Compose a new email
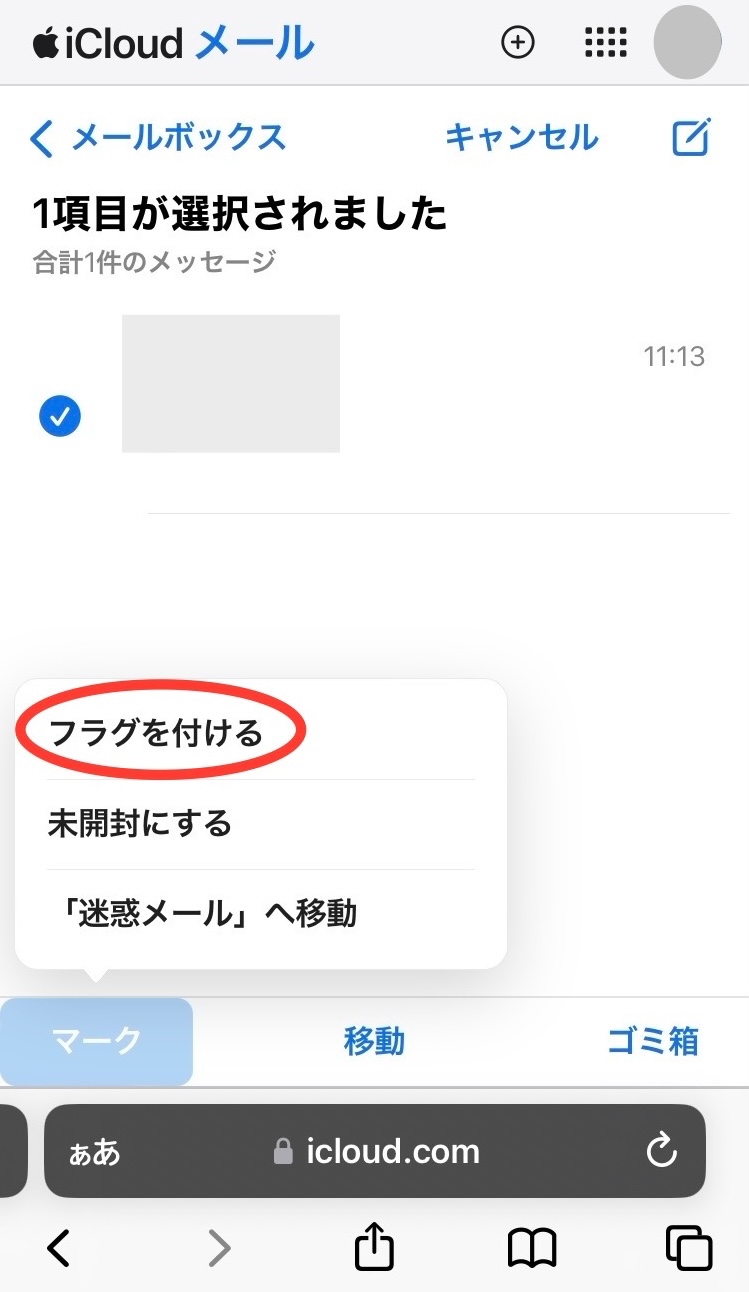 click(691, 138)
